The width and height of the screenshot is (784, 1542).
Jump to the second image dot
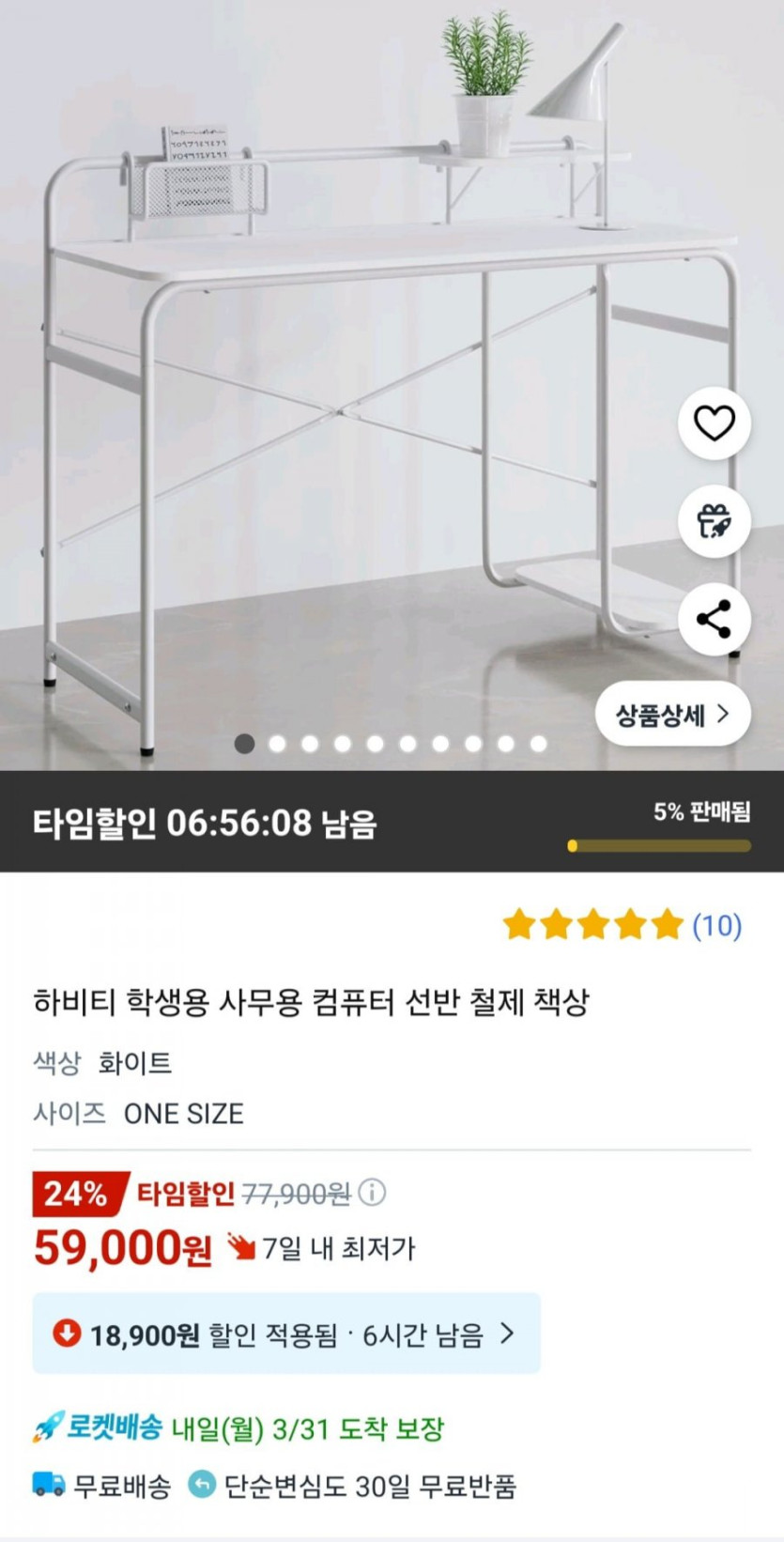277,744
